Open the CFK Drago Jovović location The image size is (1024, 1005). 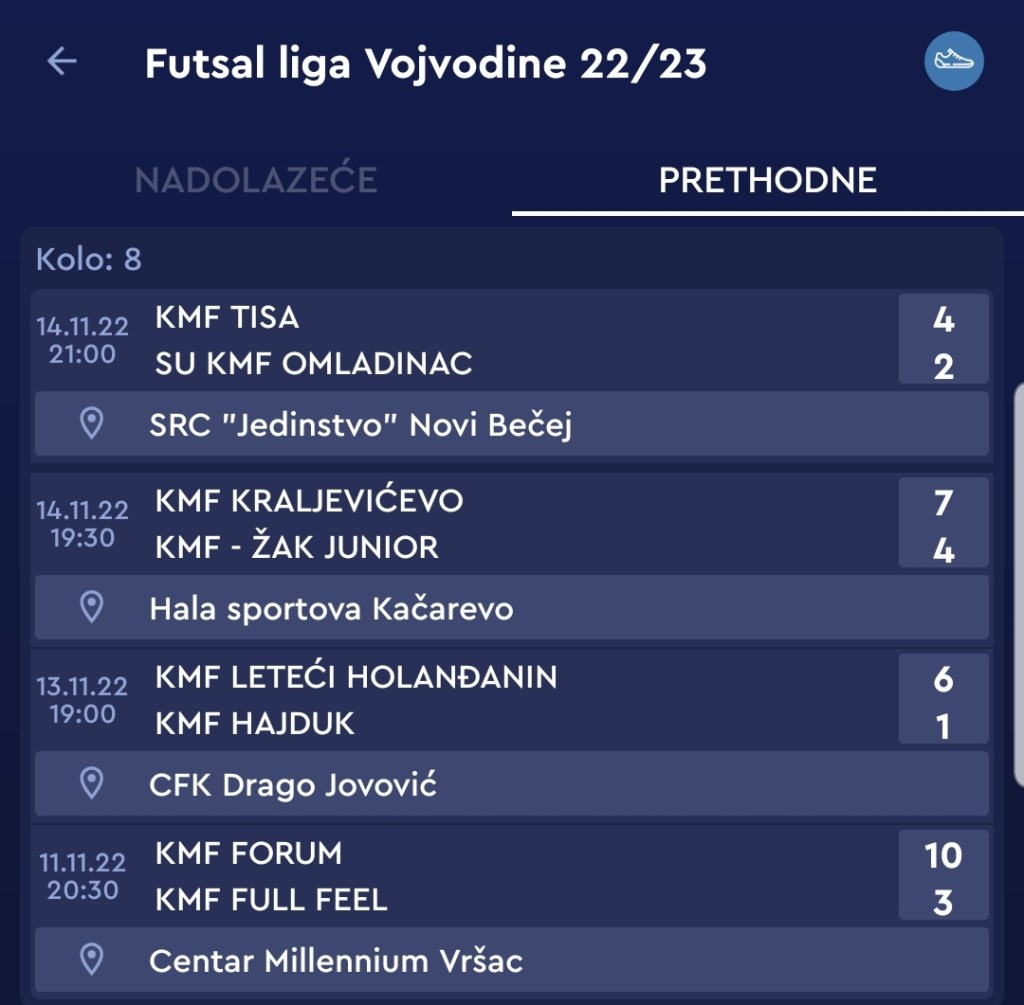510,784
